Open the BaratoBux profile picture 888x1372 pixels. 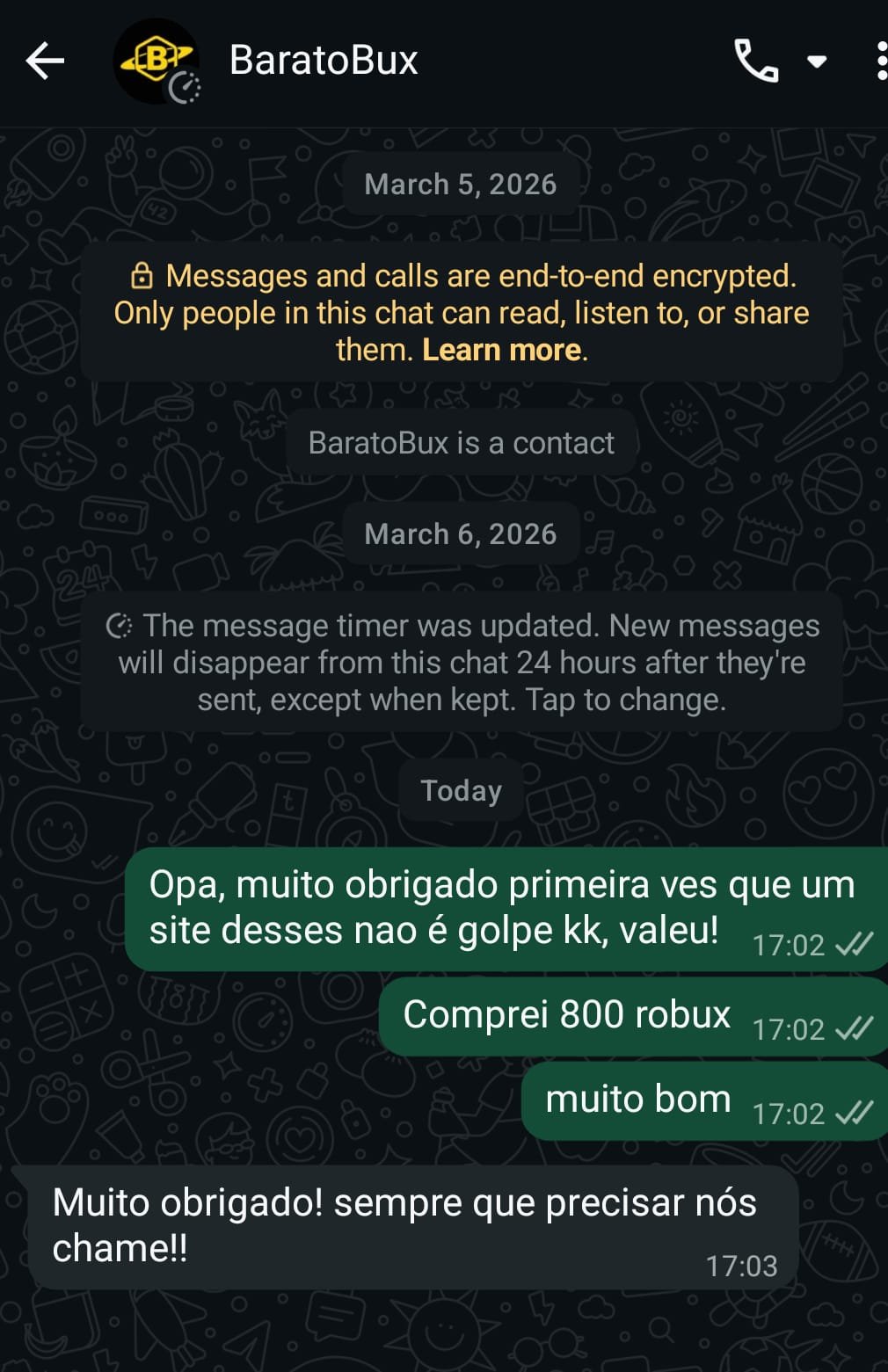point(155,62)
